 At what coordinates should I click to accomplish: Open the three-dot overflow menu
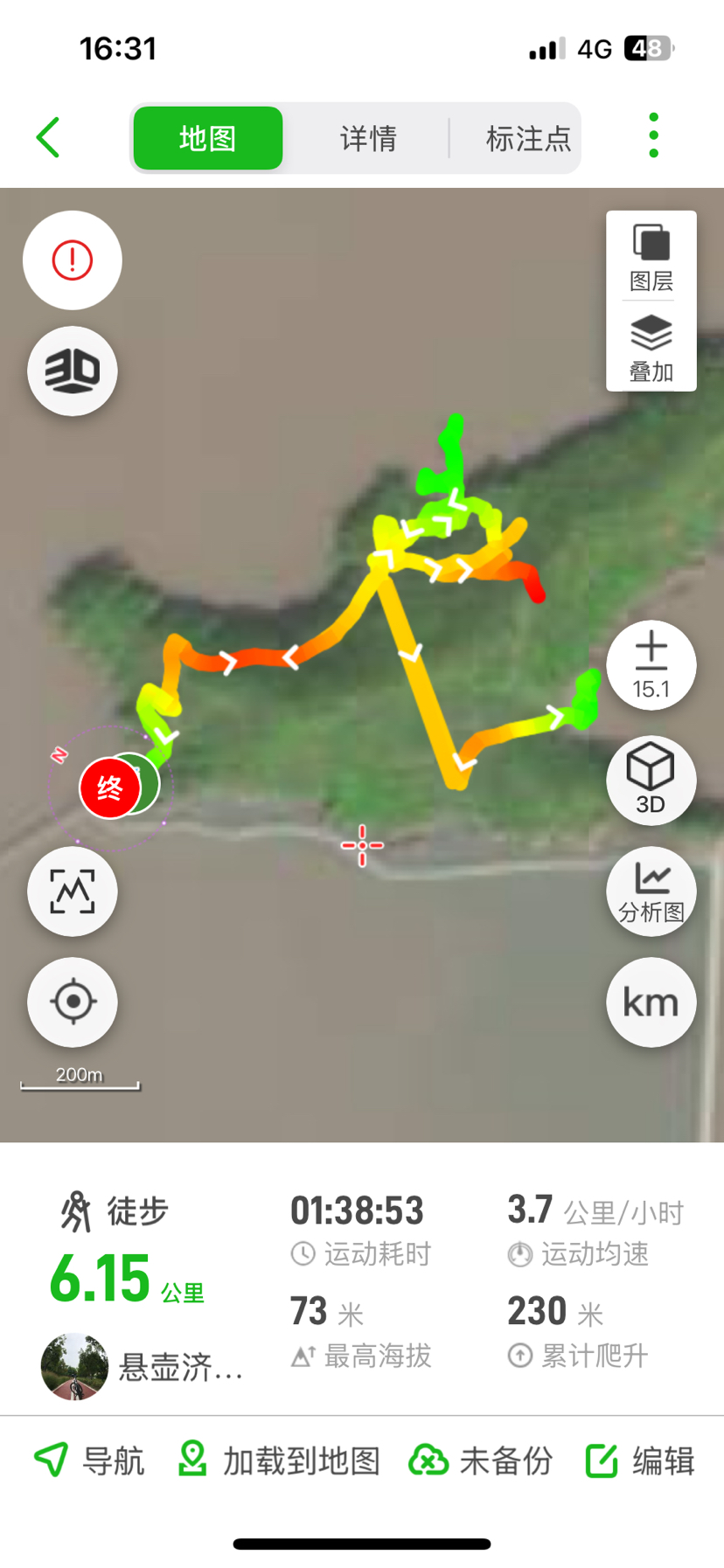[653, 136]
